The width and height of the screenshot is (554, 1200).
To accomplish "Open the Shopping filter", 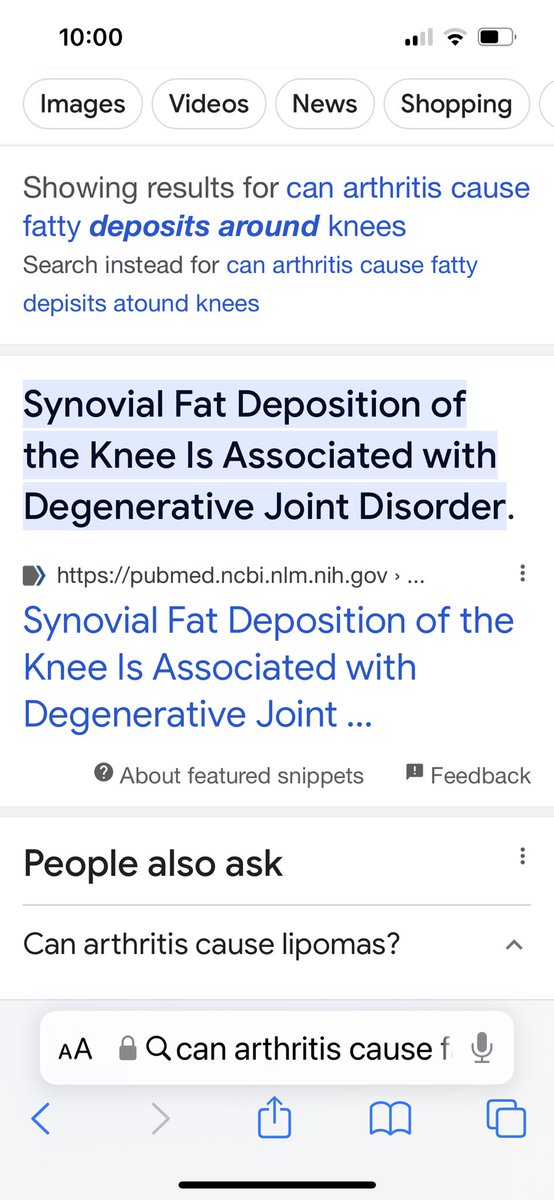I will tap(456, 104).
